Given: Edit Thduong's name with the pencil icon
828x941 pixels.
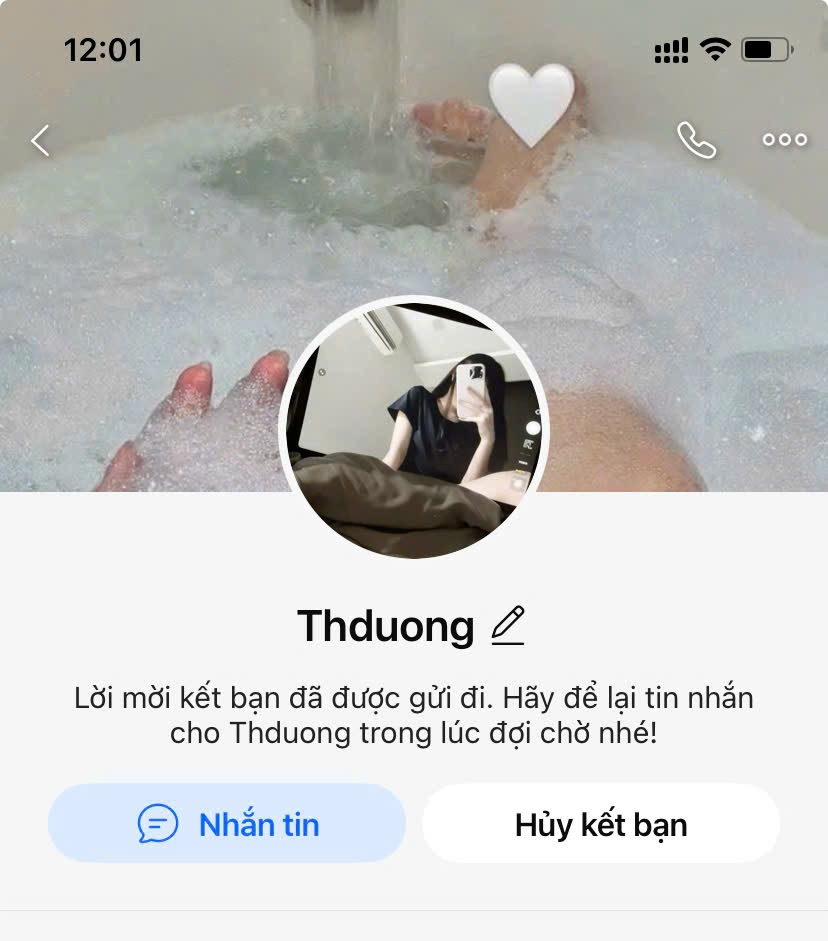Looking at the screenshot, I should [508, 626].
